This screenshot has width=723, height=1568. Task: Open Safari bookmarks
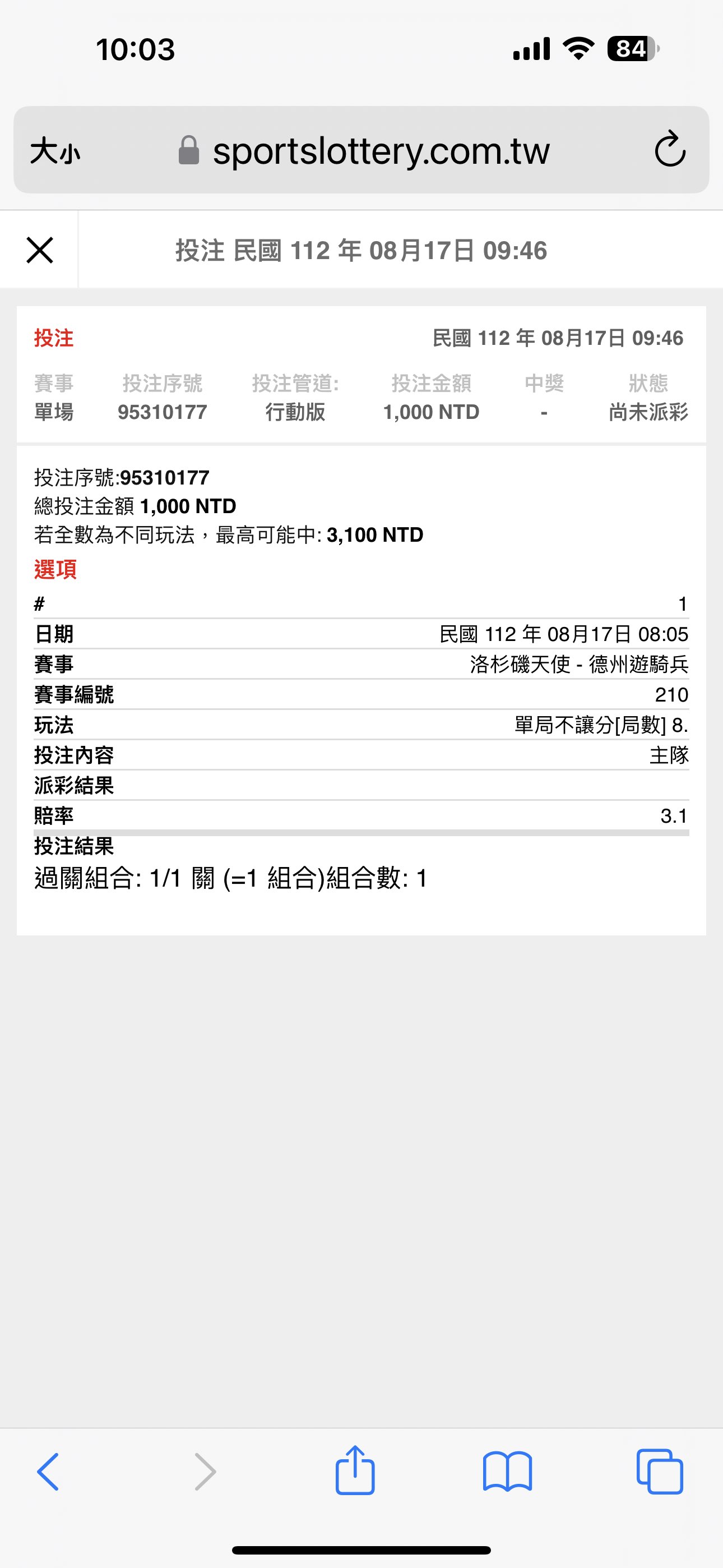507,1471
